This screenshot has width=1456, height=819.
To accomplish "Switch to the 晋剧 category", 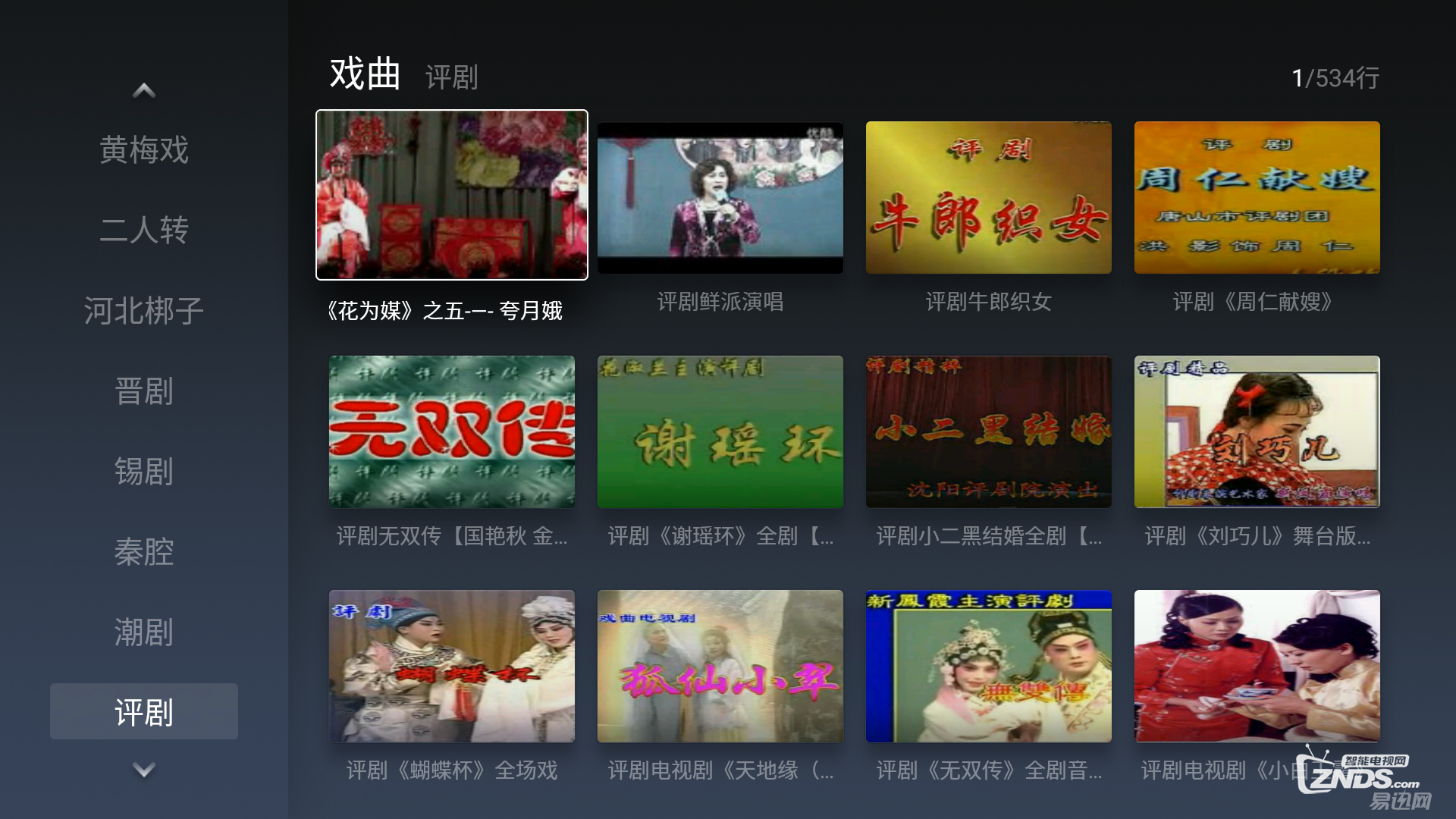I will pyautogui.click(x=143, y=391).
